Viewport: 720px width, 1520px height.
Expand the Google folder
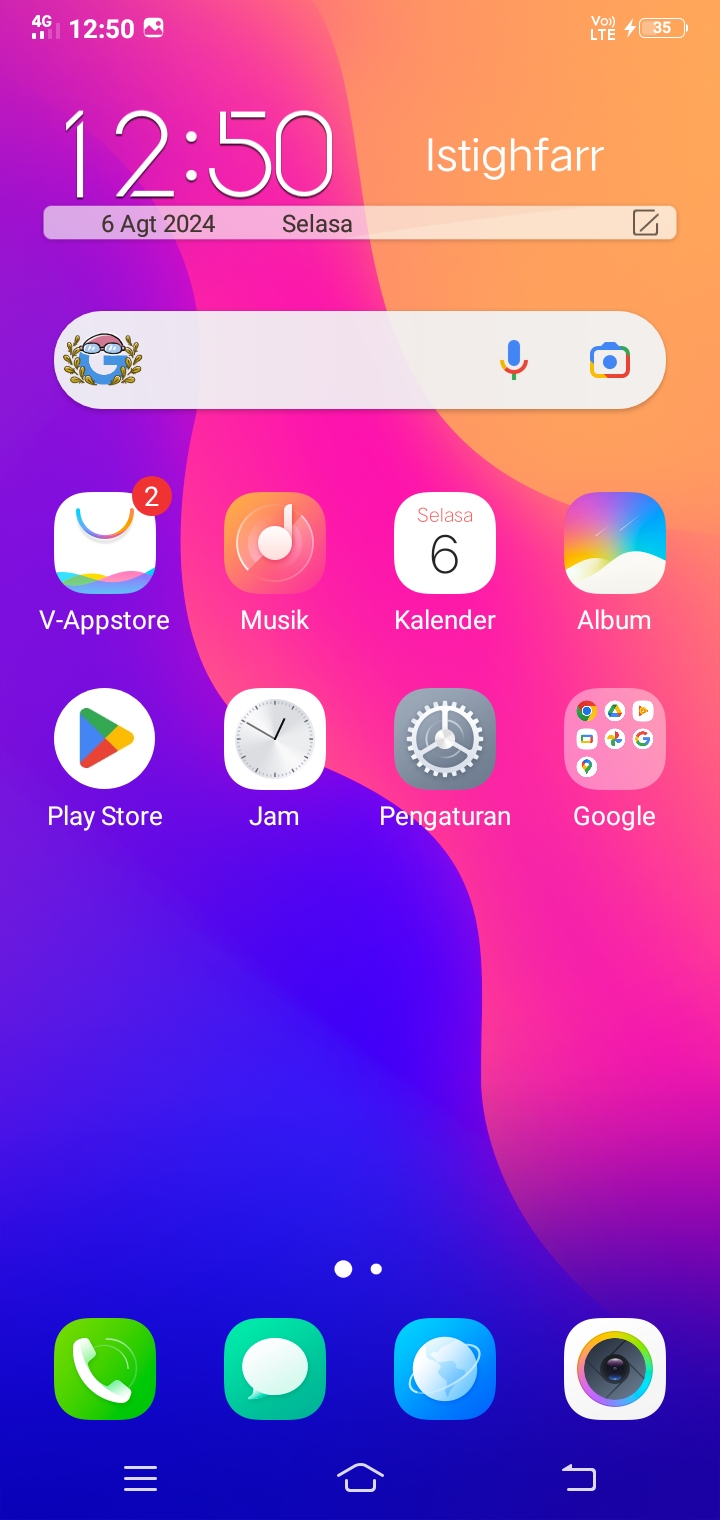pos(614,739)
